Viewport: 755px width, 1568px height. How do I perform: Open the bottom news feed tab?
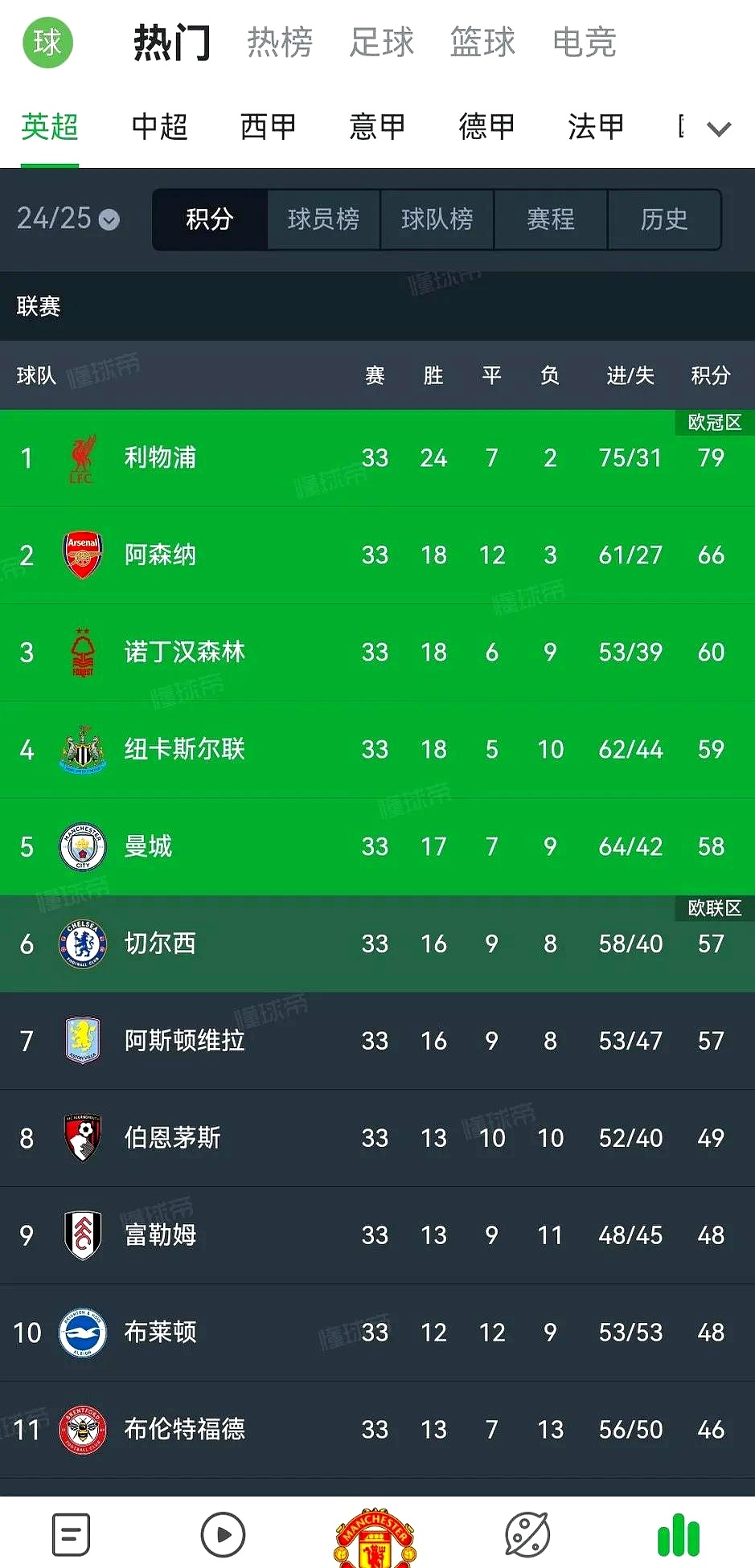coord(71,1534)
